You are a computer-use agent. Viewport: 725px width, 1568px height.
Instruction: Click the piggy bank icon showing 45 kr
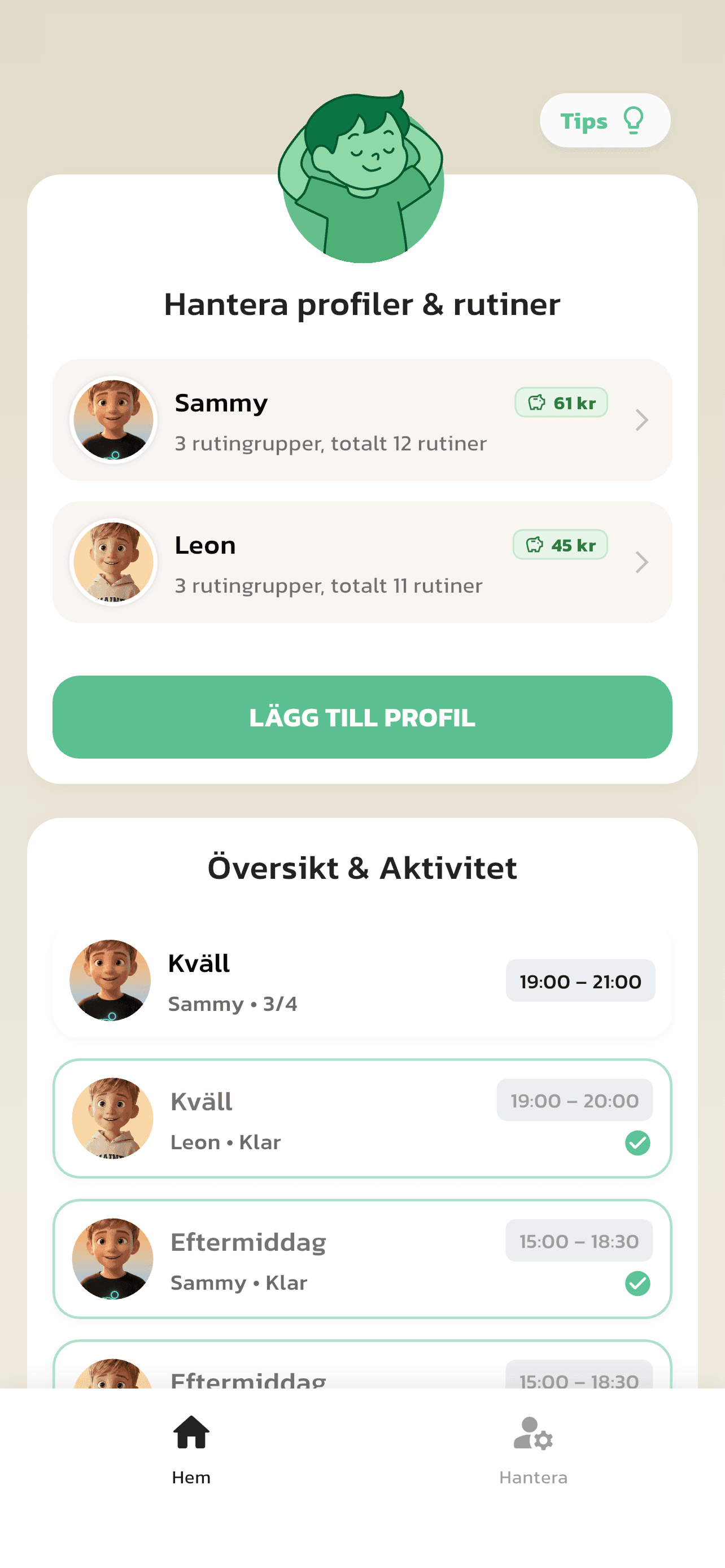(535, 545)
